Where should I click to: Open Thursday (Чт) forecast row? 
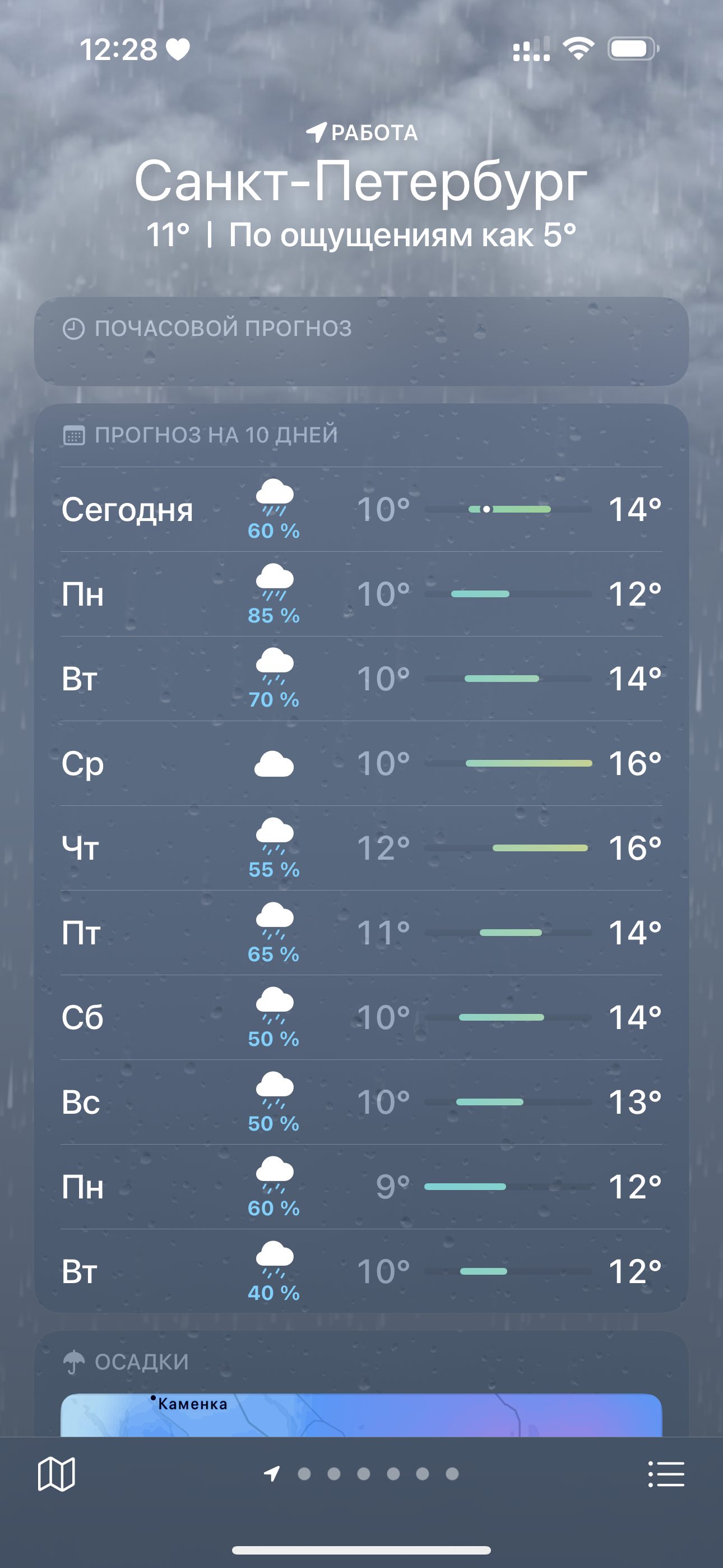(361, 848)
